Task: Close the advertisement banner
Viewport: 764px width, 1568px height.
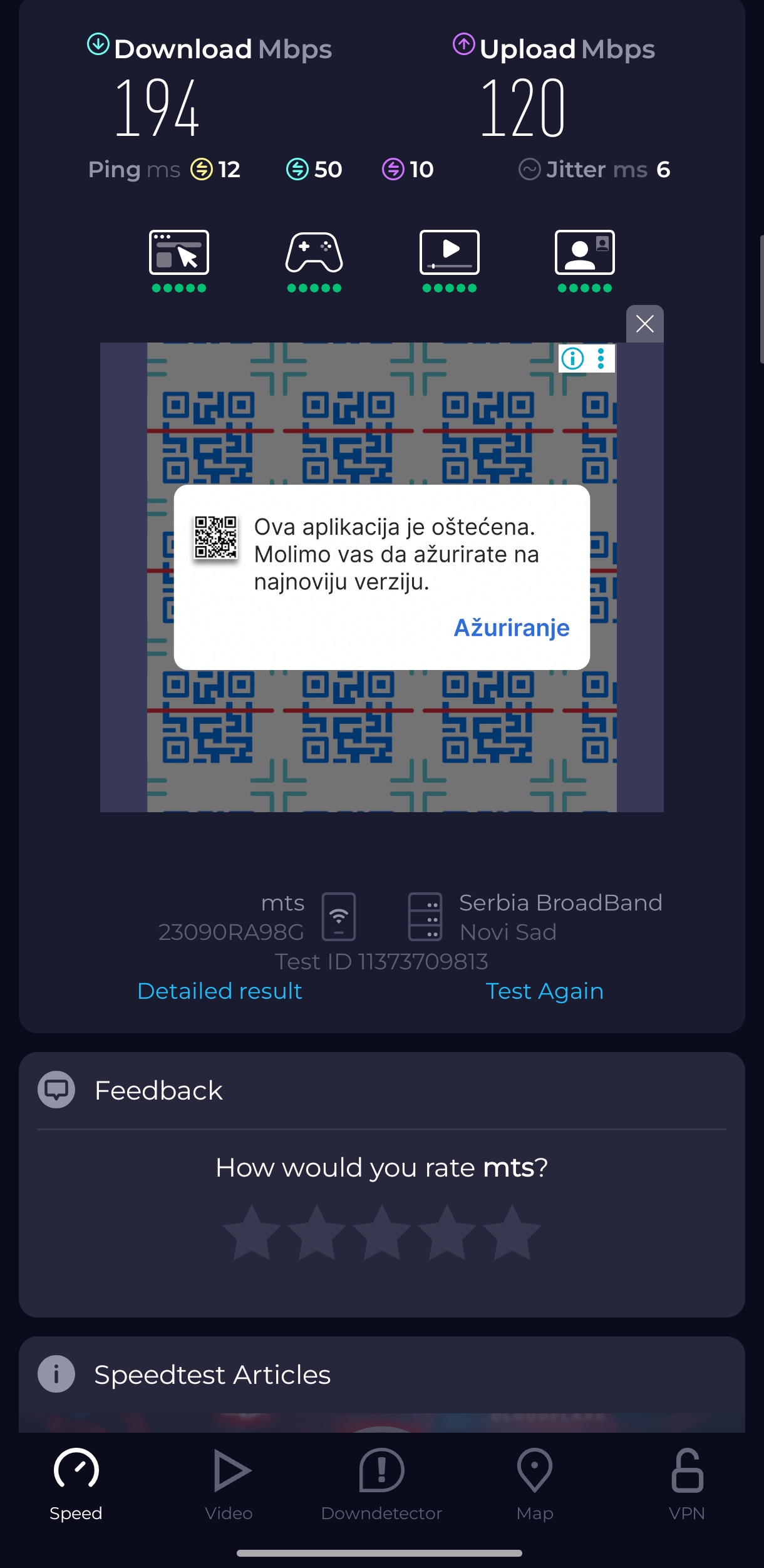Action: coord(644,324)
